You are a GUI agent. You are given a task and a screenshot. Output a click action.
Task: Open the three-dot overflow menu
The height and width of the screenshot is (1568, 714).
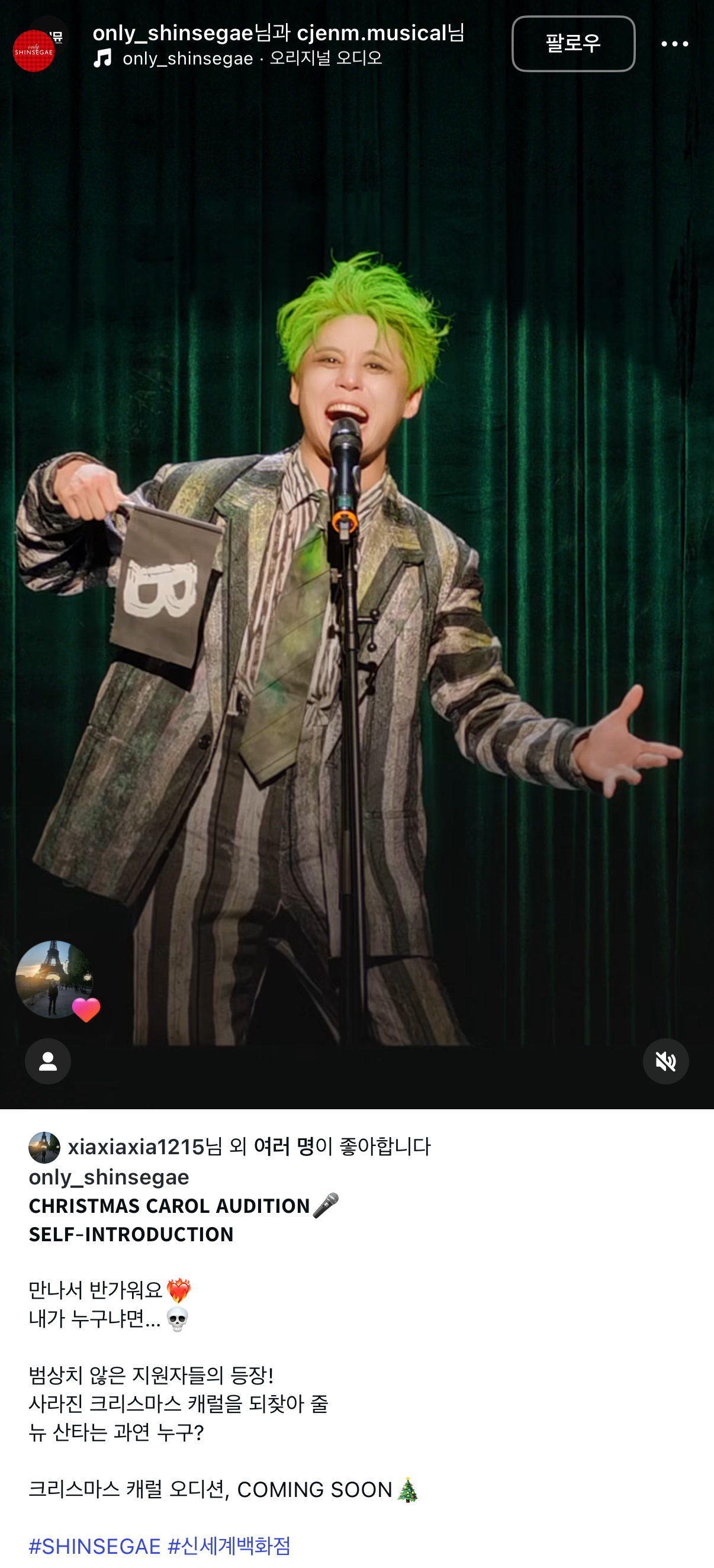pyautogui.click(x=674, y=44)
